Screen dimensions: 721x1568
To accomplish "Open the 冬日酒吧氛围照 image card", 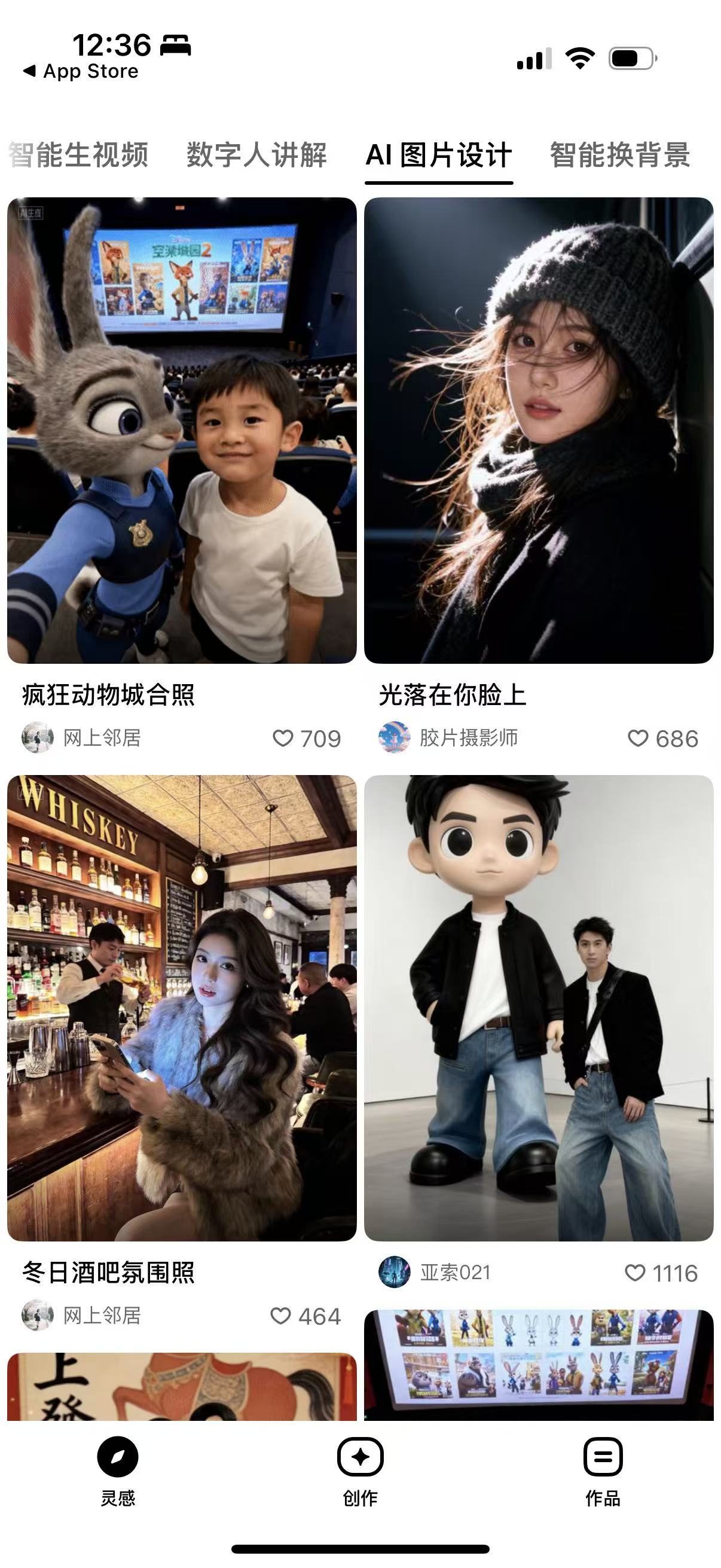I will [x=181, y=1008].
